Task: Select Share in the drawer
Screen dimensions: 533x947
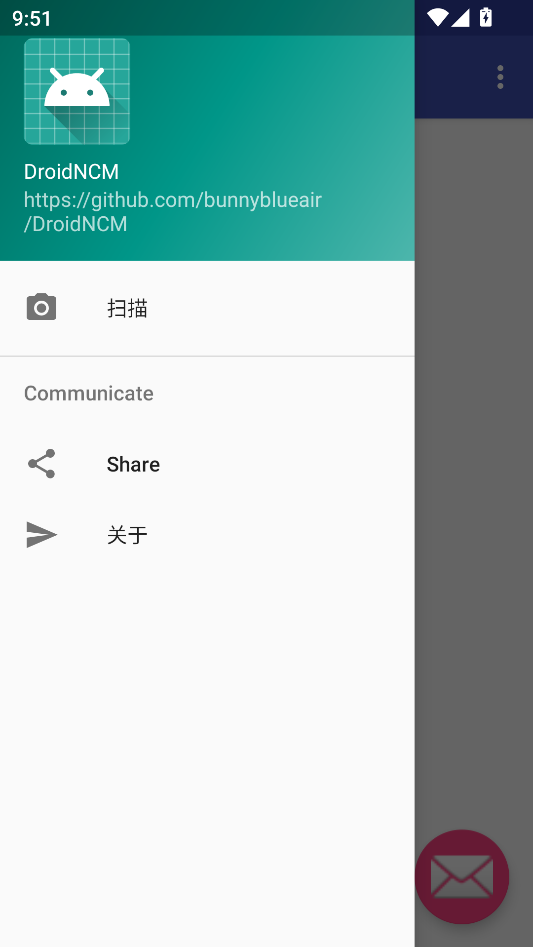Action: click(x=207, y=464)
